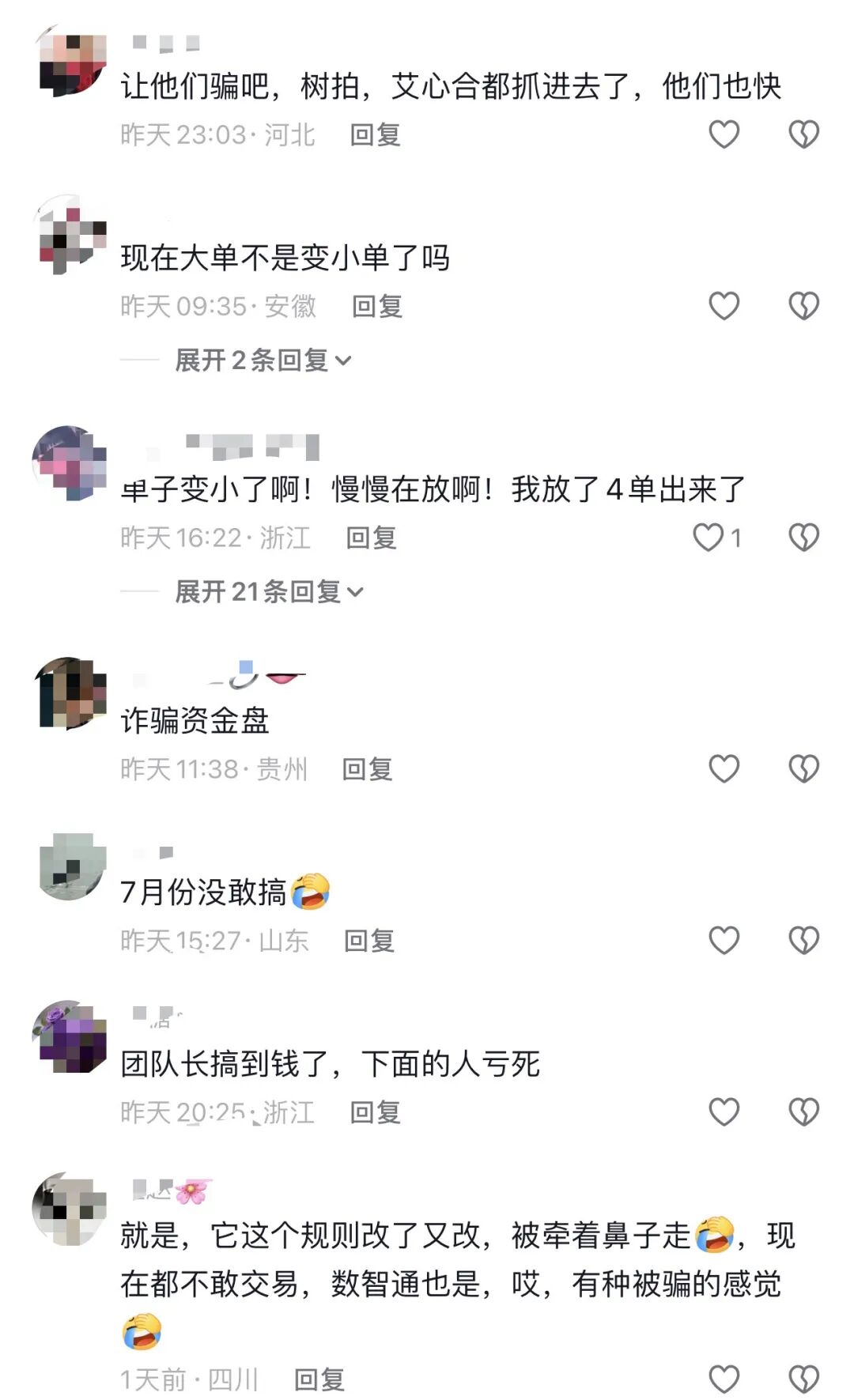Viewport: 854px width, 1400px height.
Task: Expand the 21 replies under the 浙江 comment
Action: [261, 591]
